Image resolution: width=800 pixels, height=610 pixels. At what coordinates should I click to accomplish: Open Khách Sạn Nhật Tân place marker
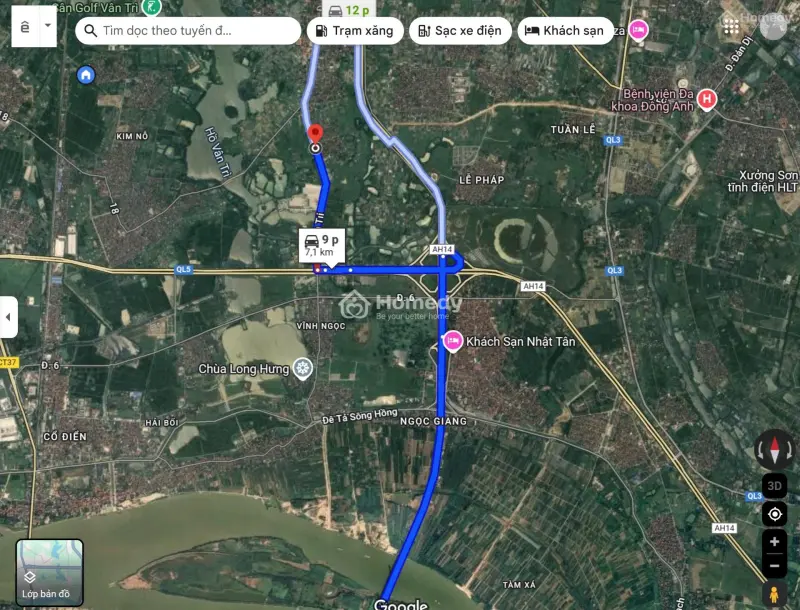pyautogui.click(x=453, y=342)
